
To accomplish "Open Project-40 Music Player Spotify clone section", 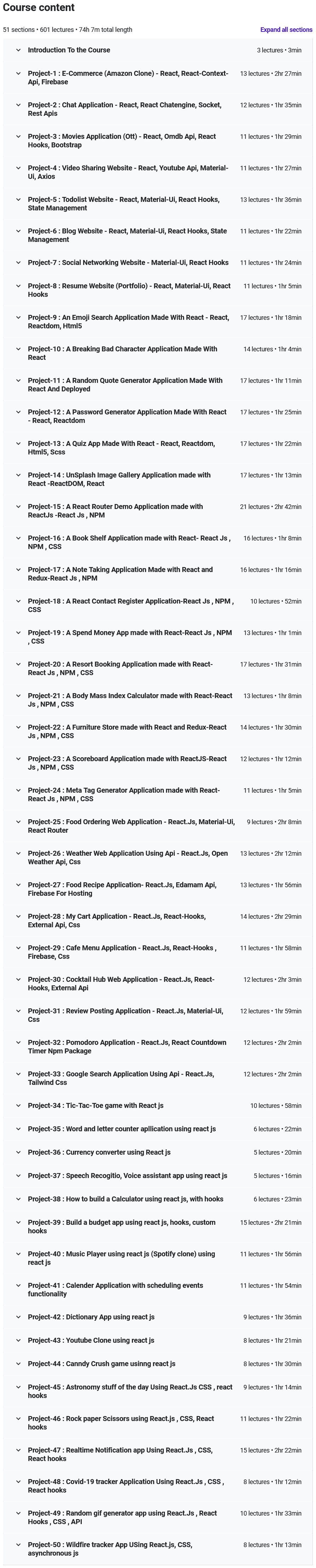I will click(x=121, y=1258).
